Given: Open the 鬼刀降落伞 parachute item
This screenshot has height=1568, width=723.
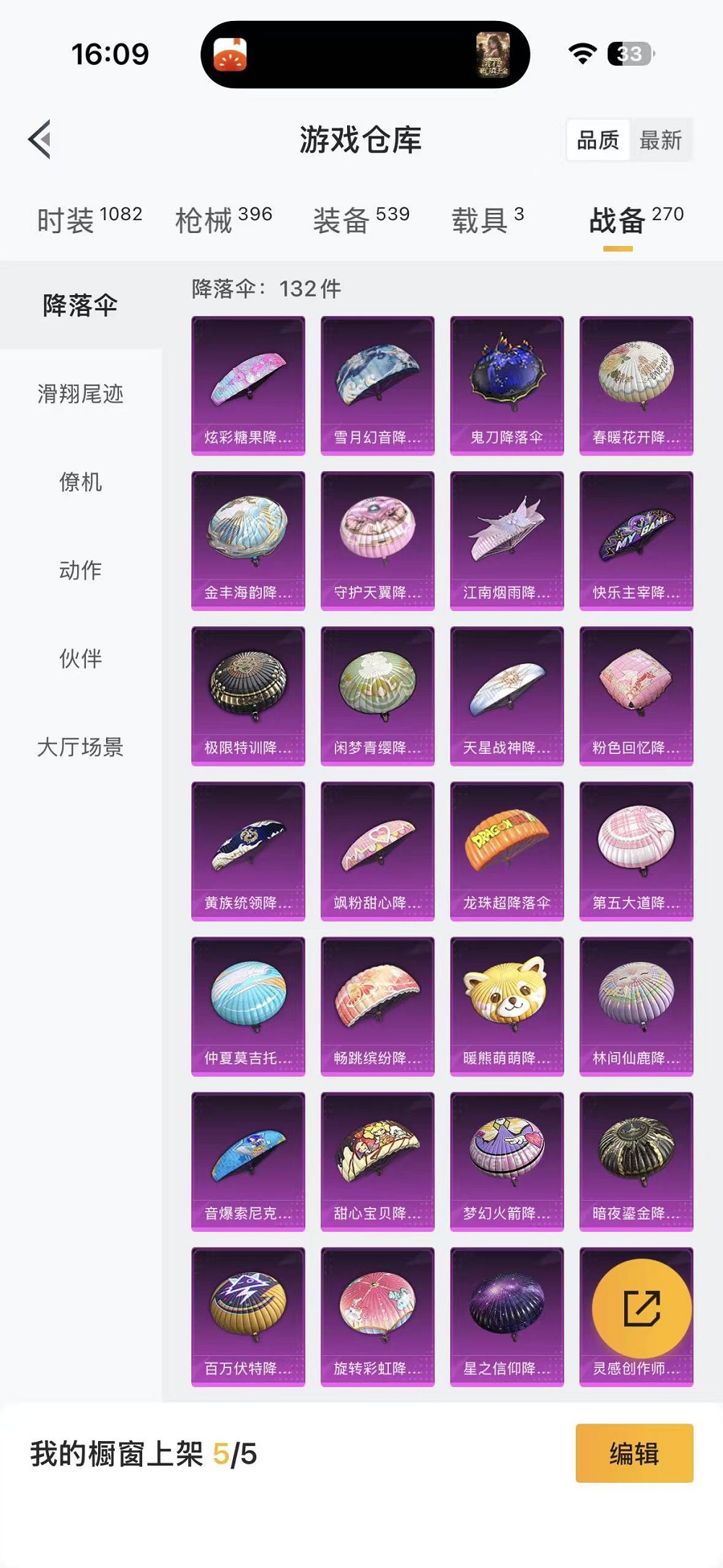Looking at the screenshot, I should pos(507,385).
